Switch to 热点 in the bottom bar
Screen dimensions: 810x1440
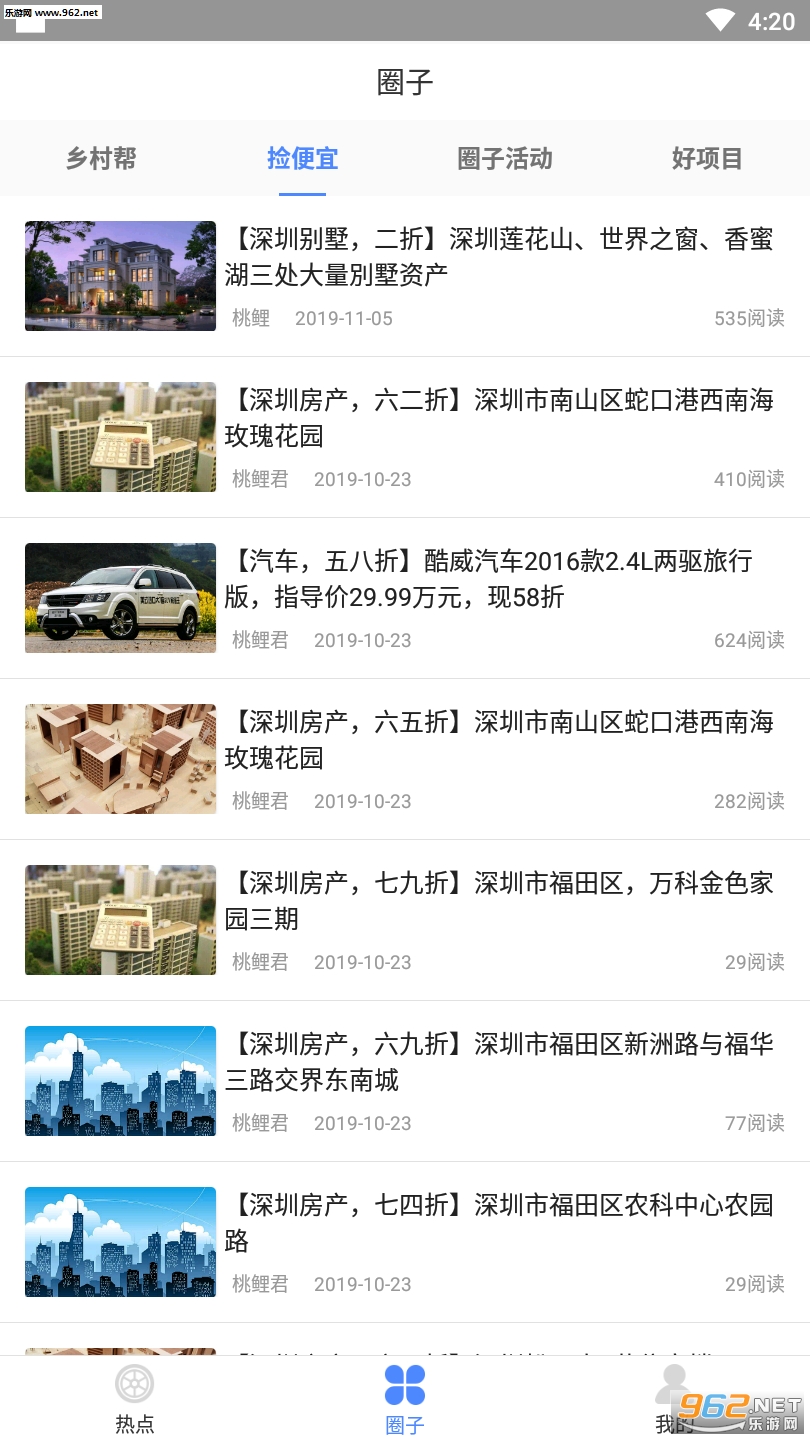pos(135,1398)
